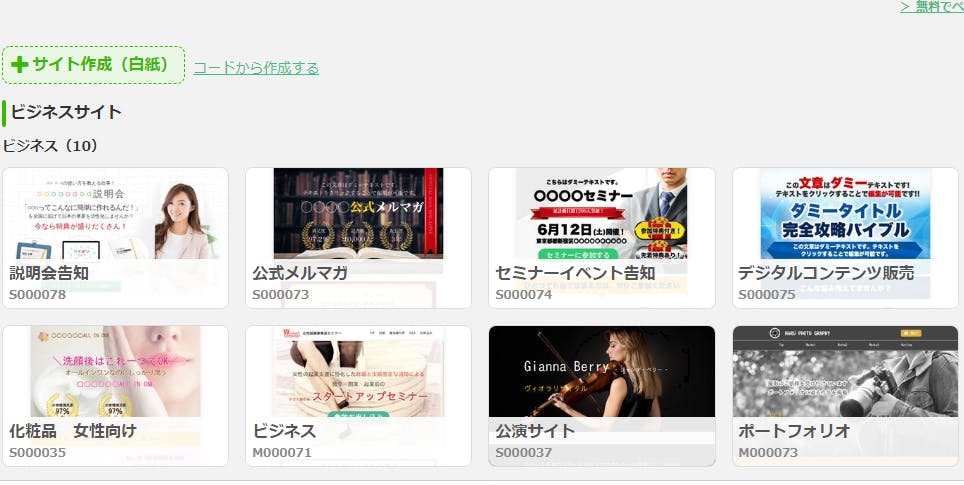This screenshot has width=964, height=485.
Task: Tap サイト作成（白紙） button
Action: coord(93,65)
